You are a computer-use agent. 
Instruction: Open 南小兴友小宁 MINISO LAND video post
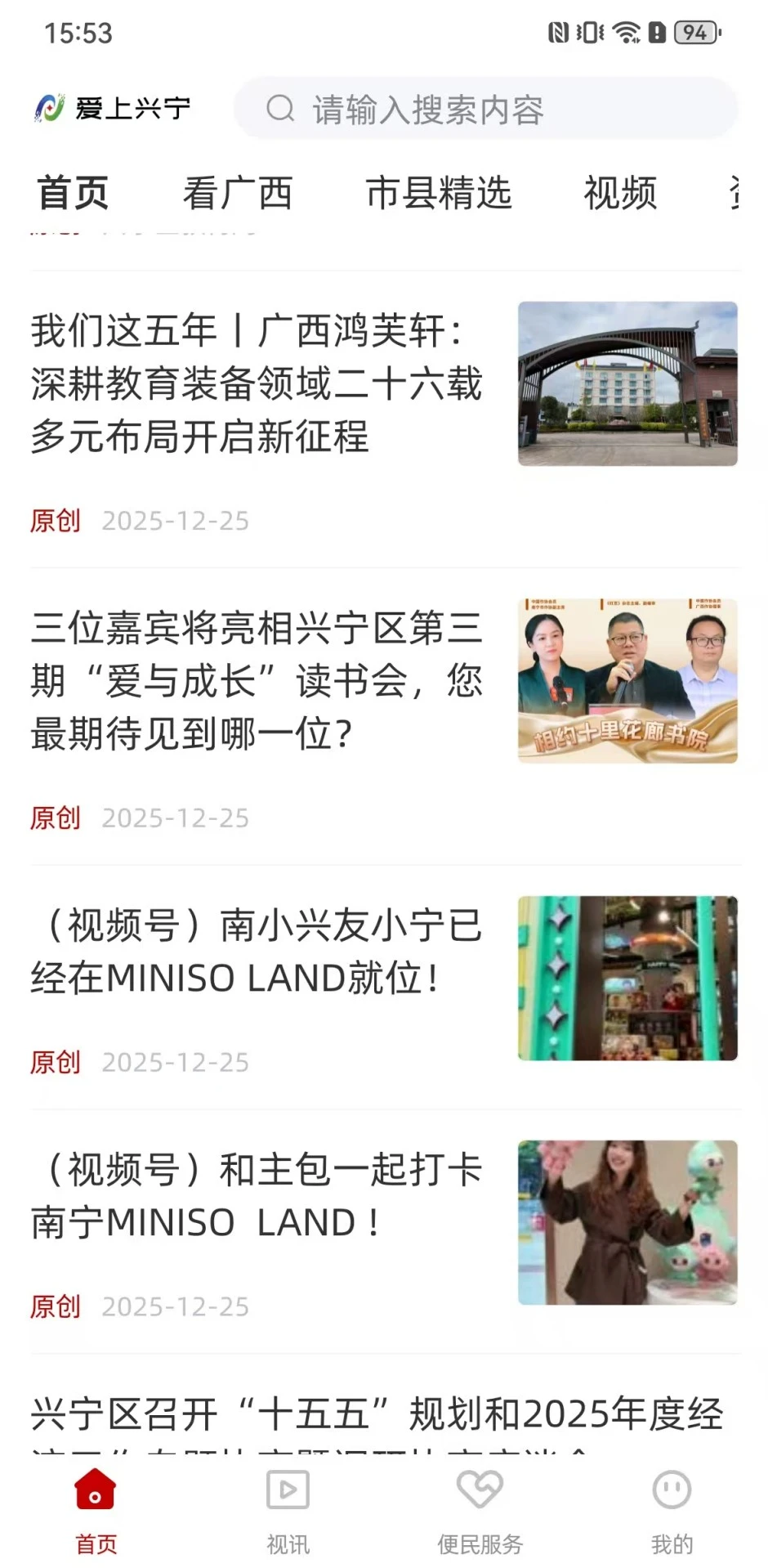click(257, 952)
